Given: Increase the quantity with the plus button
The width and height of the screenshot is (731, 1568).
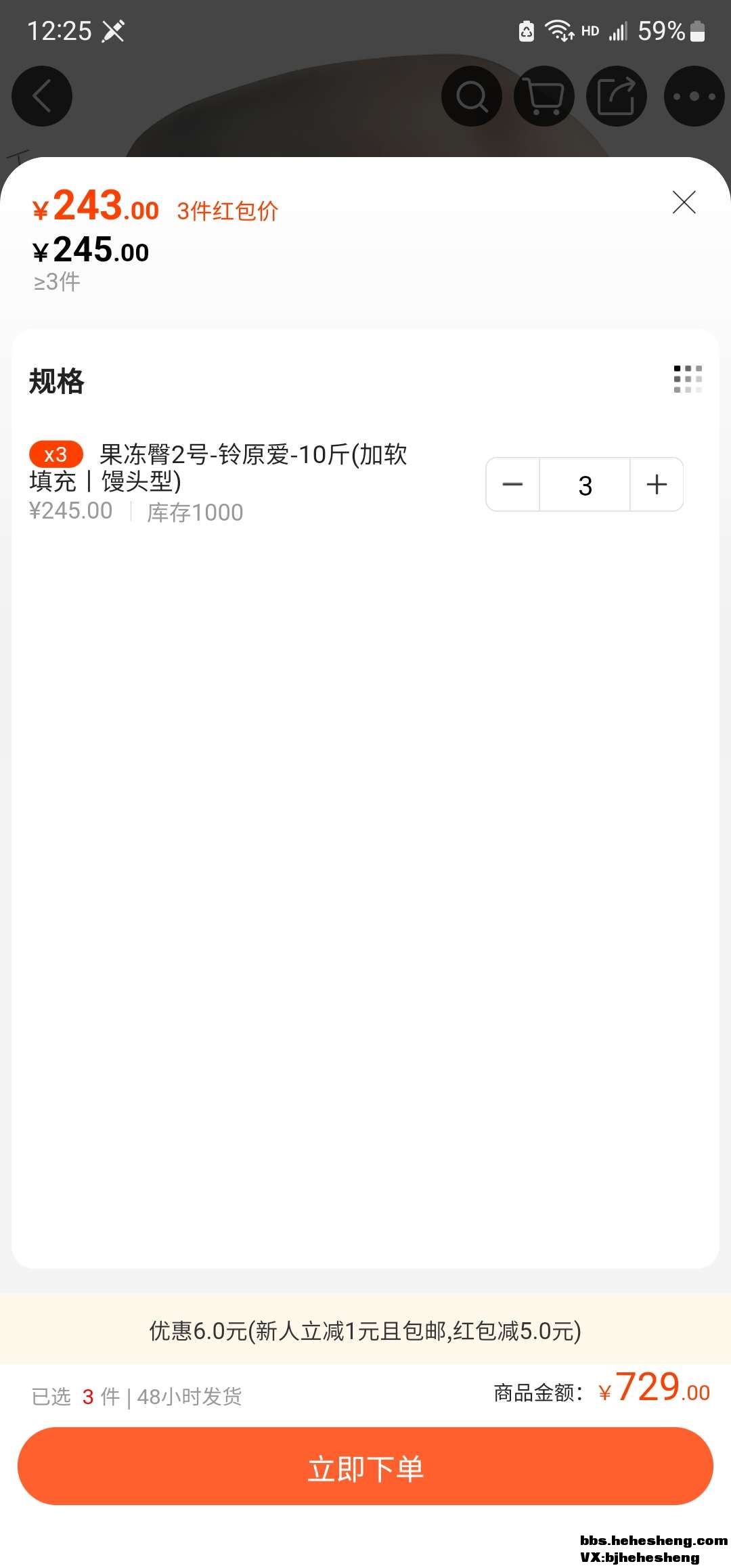Looking at the screenshot, I should [x=657, y=485].
